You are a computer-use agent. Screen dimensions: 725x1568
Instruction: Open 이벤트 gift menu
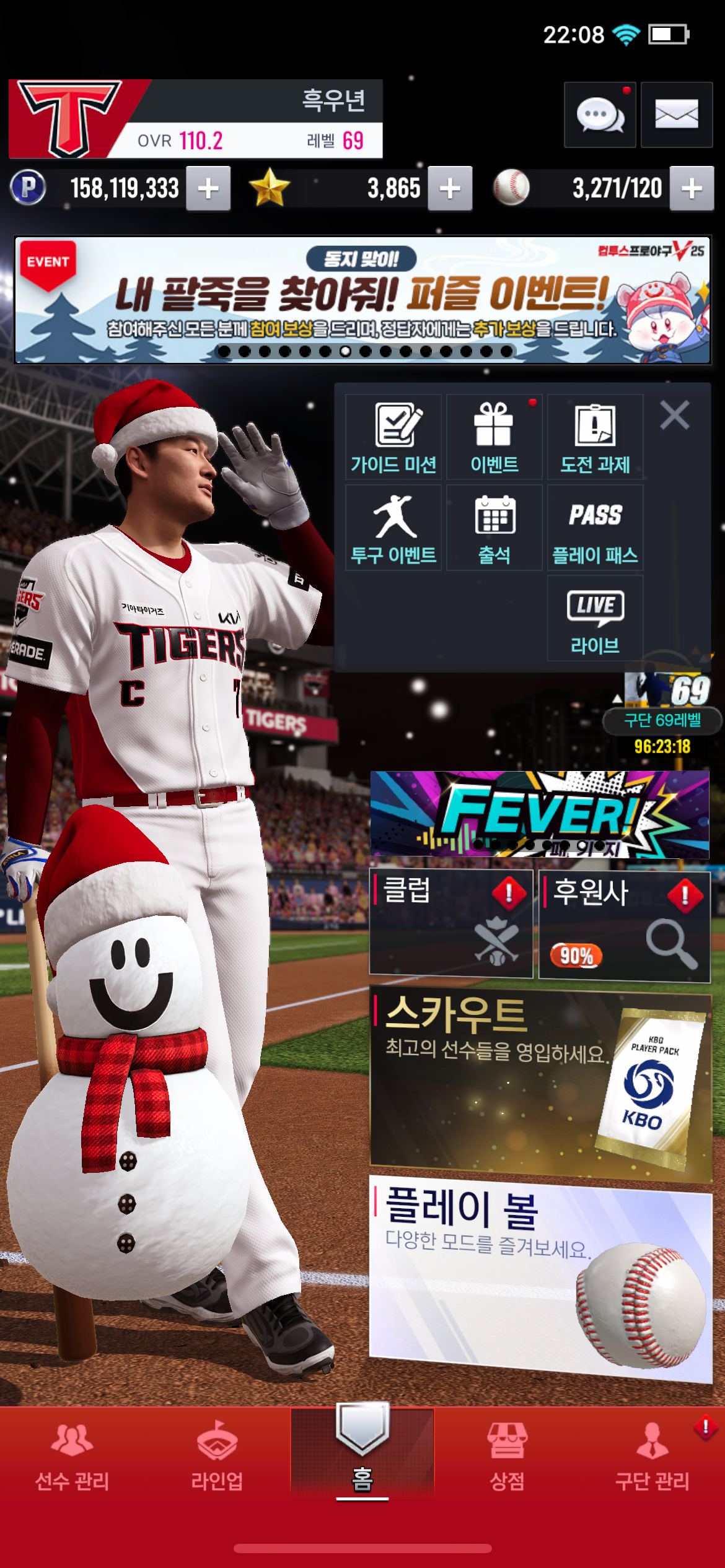coord(494,437)
